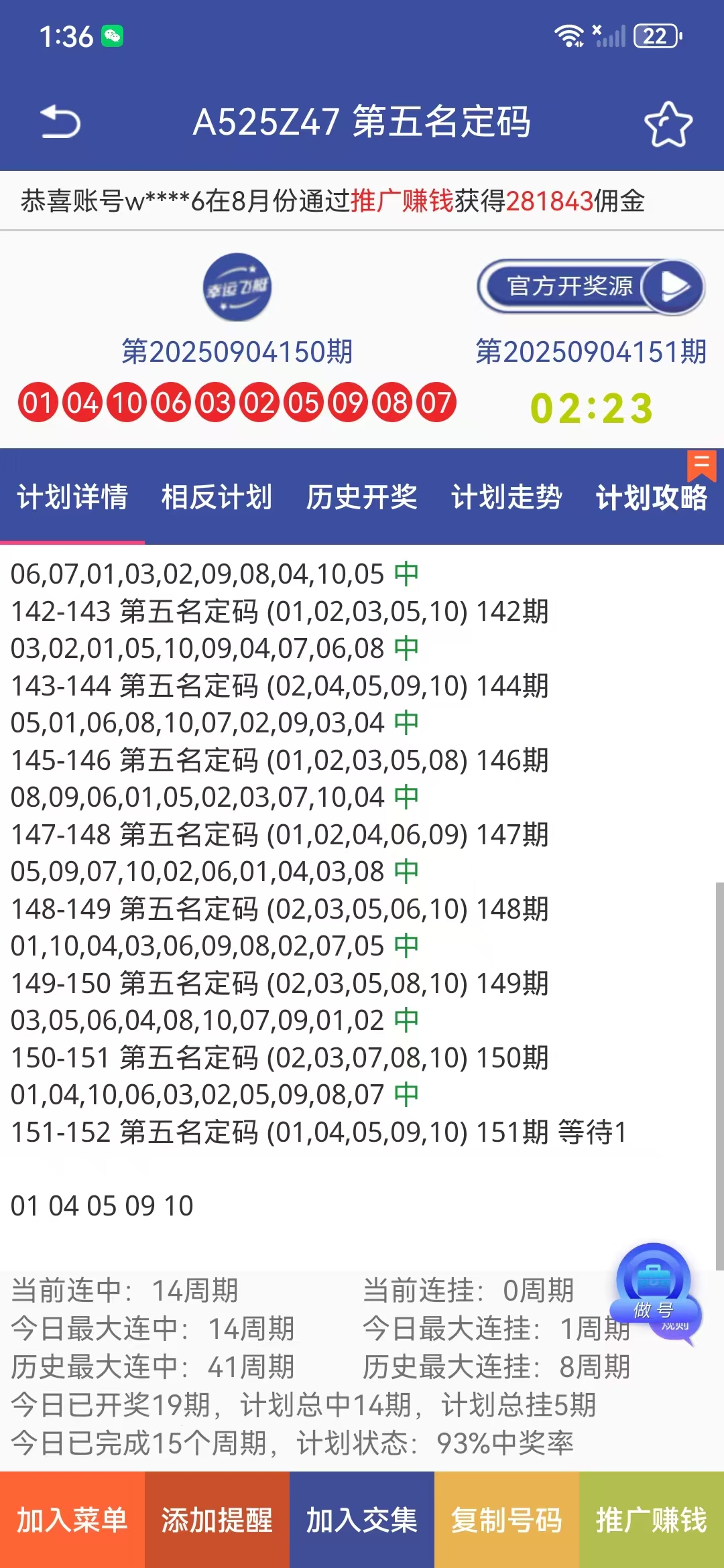Screen dimensions: 724x1568
Task: Tap the 推广赚钱 link in the announcement
Action: (402, 201)
